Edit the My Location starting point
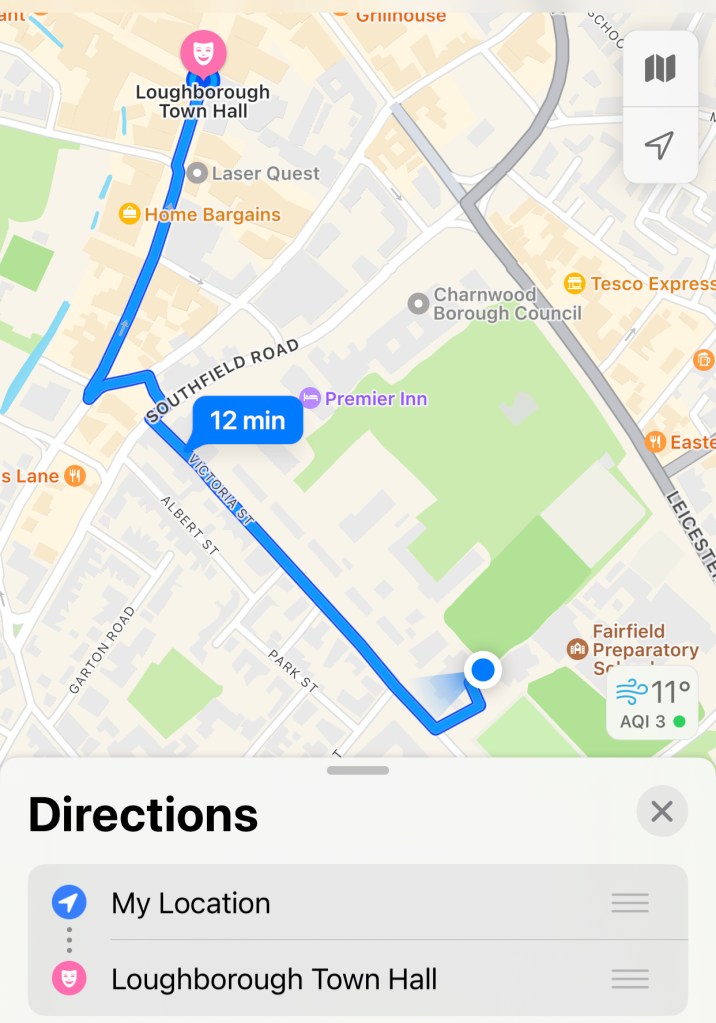Image resolution: width=716 pixels, height=1023 pixels. point(191,903)
